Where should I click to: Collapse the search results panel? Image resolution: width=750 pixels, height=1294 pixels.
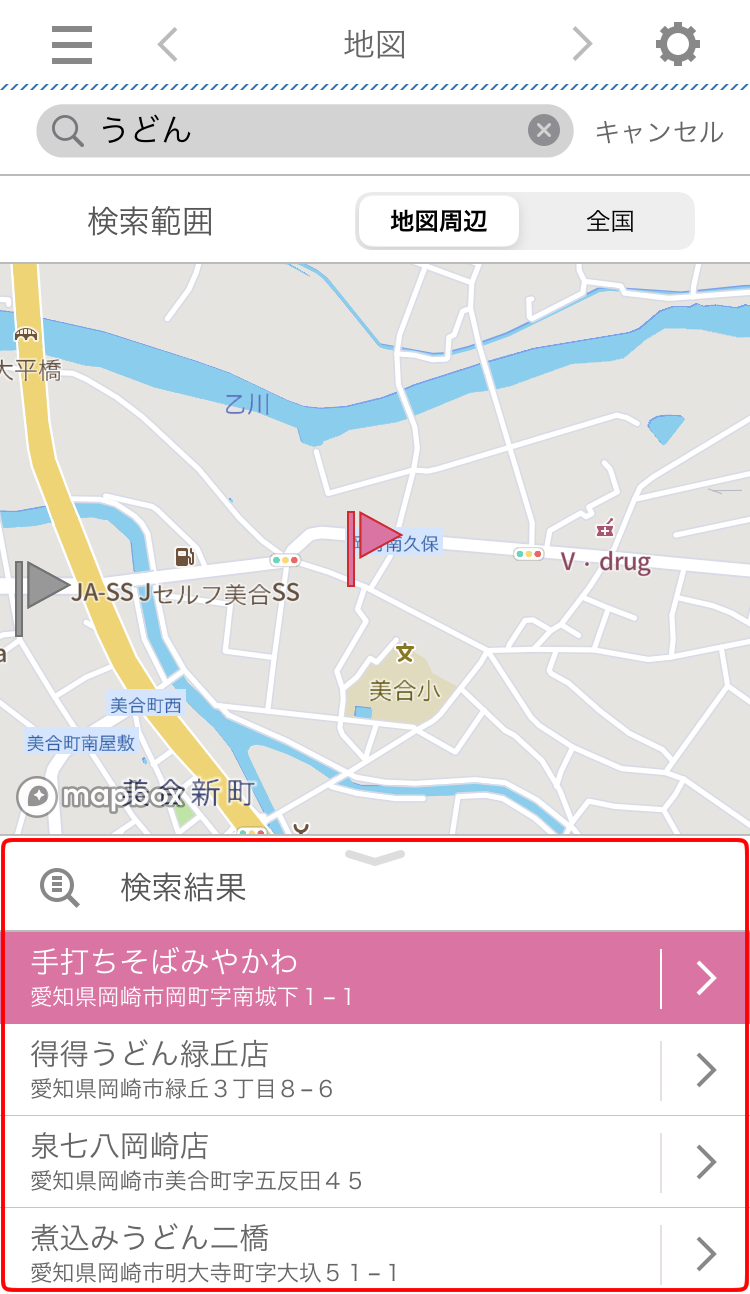pos(375,857)
